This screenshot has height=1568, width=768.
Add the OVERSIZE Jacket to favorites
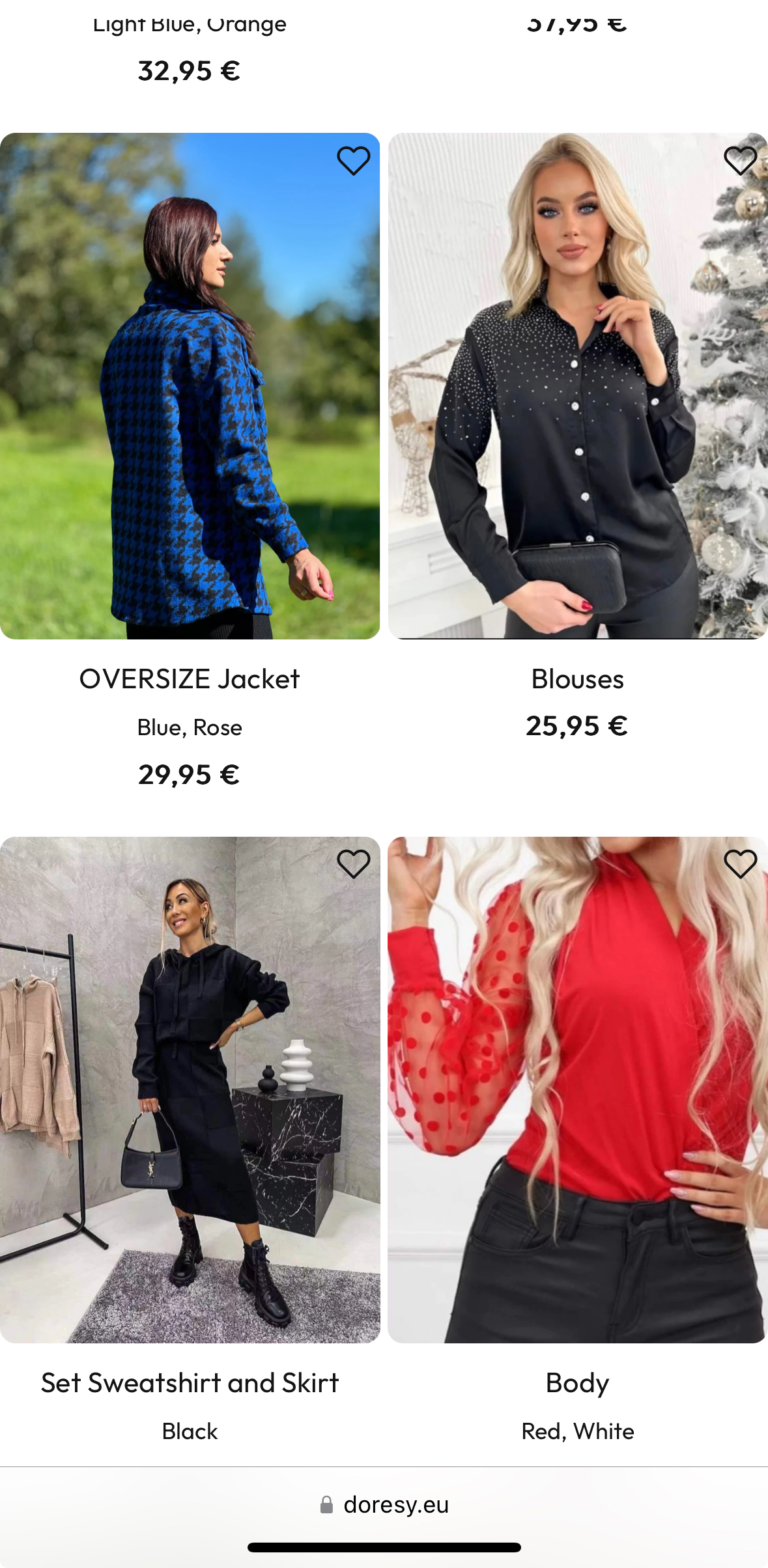pos(354,161)
